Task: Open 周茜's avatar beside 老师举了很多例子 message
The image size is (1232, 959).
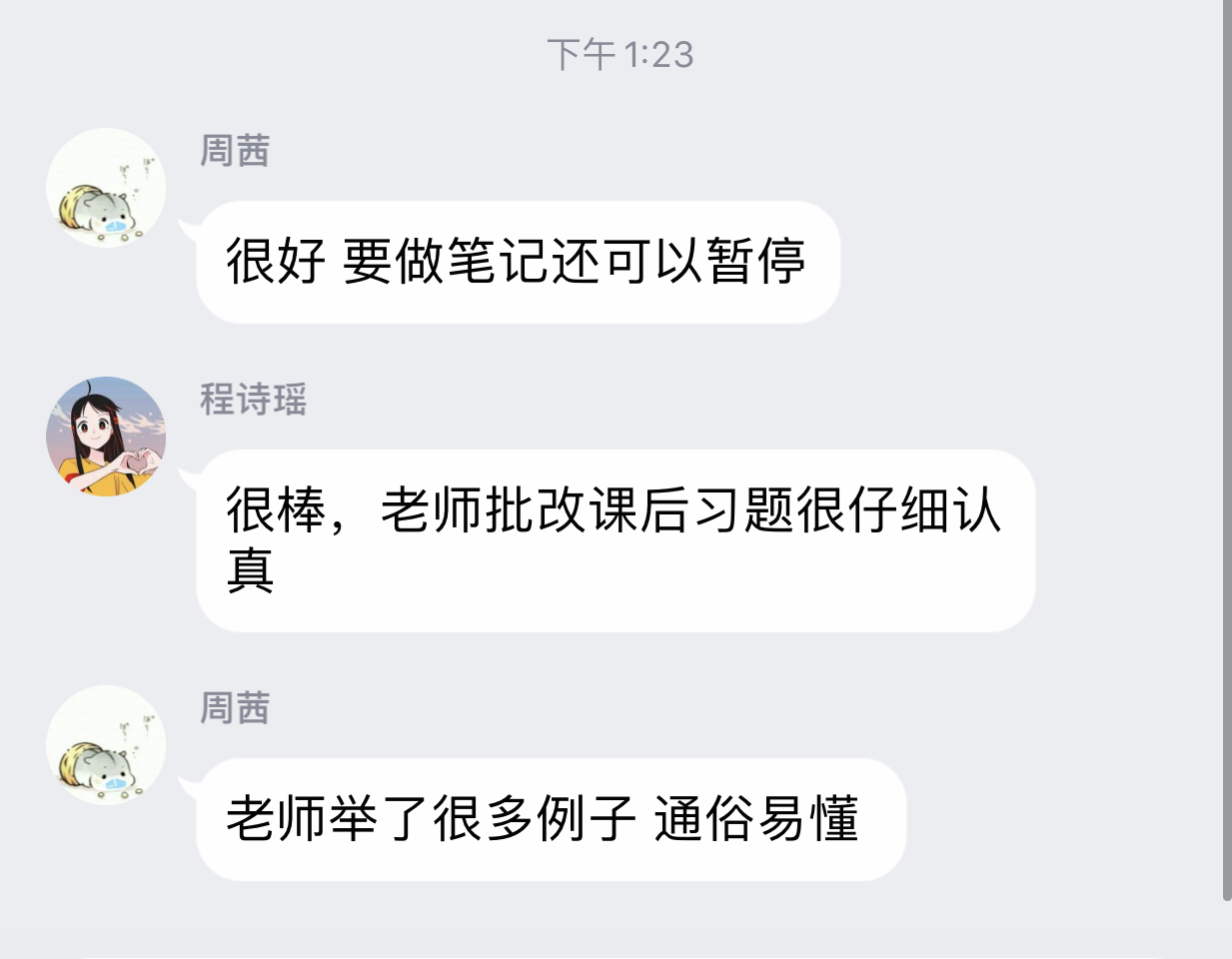Action: (106, 745)
